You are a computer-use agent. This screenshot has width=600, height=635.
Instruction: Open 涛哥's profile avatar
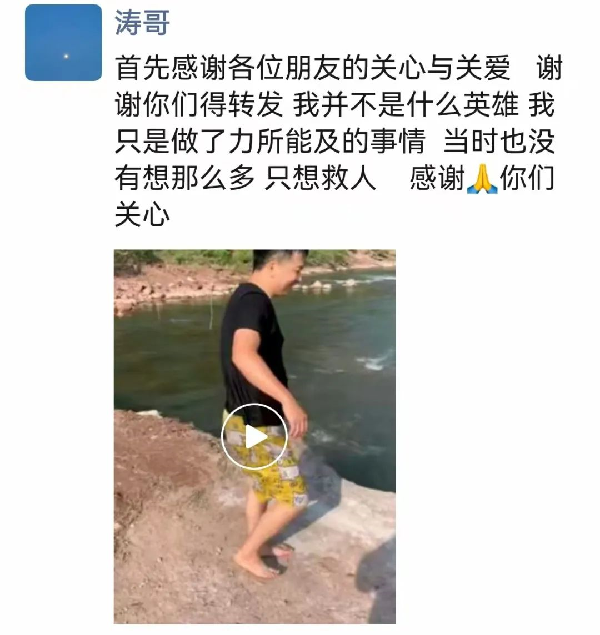tap(63, 42)
